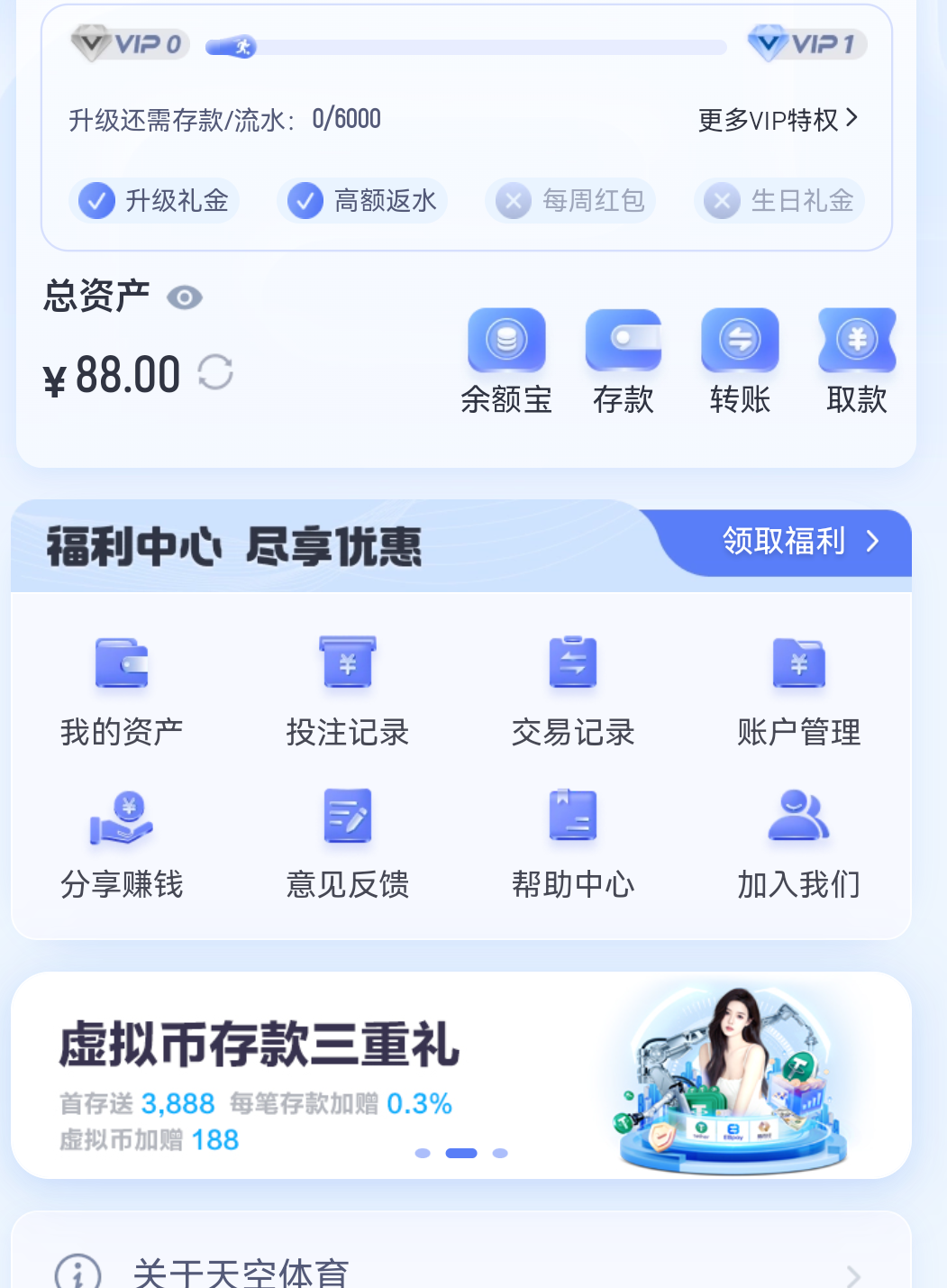
Task: Toggle total assets visibility eye
Action: [185, 297]
